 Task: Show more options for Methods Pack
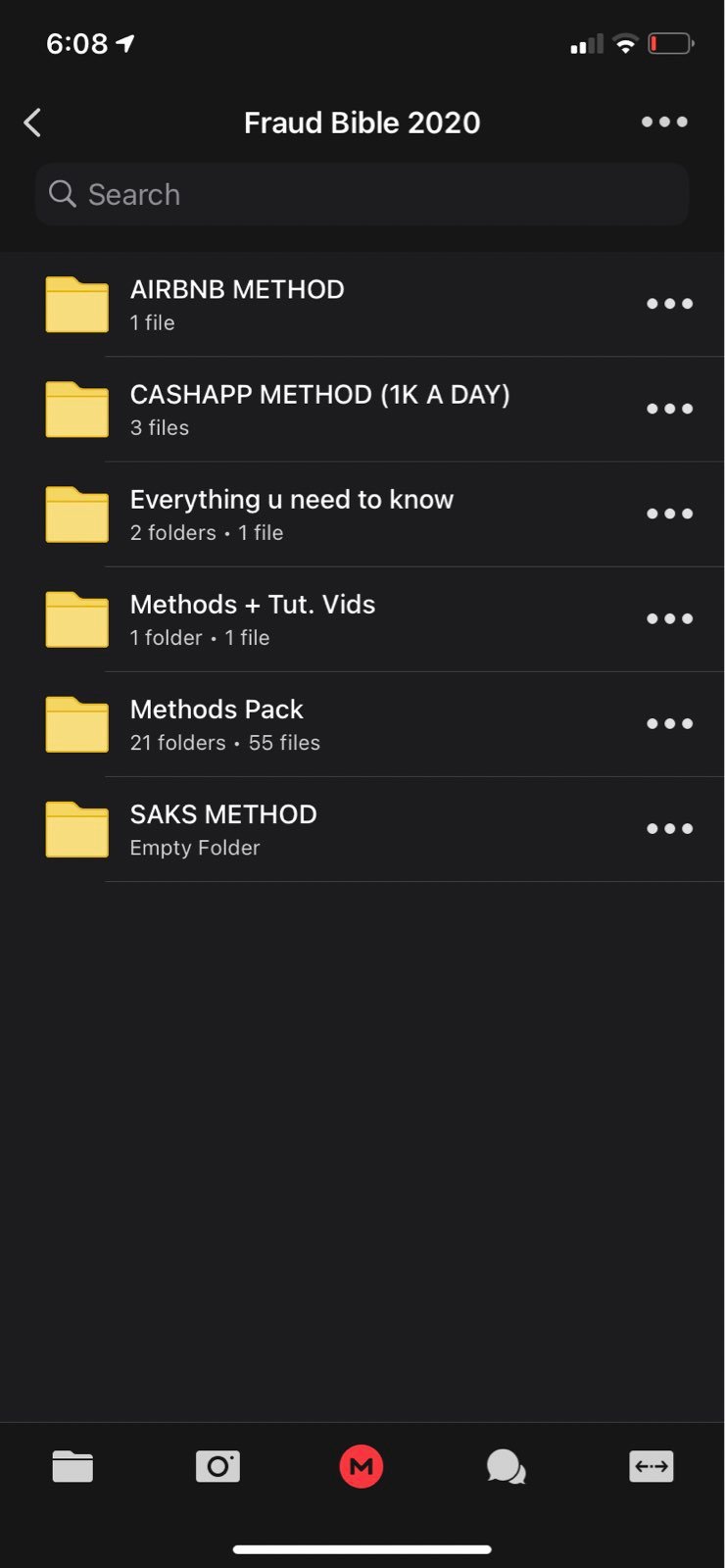(x=670, y=723)
